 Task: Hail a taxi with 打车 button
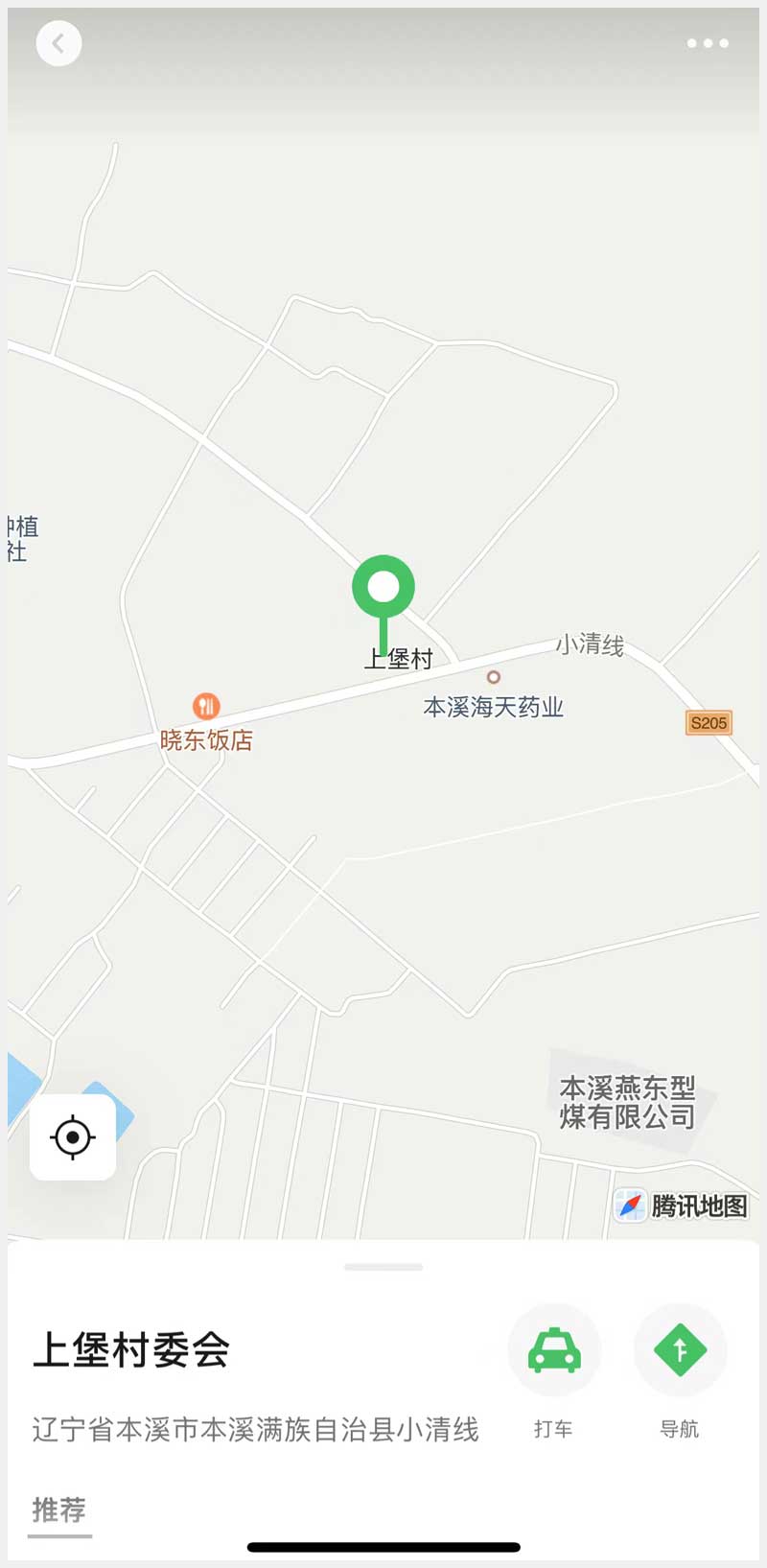554,1350
